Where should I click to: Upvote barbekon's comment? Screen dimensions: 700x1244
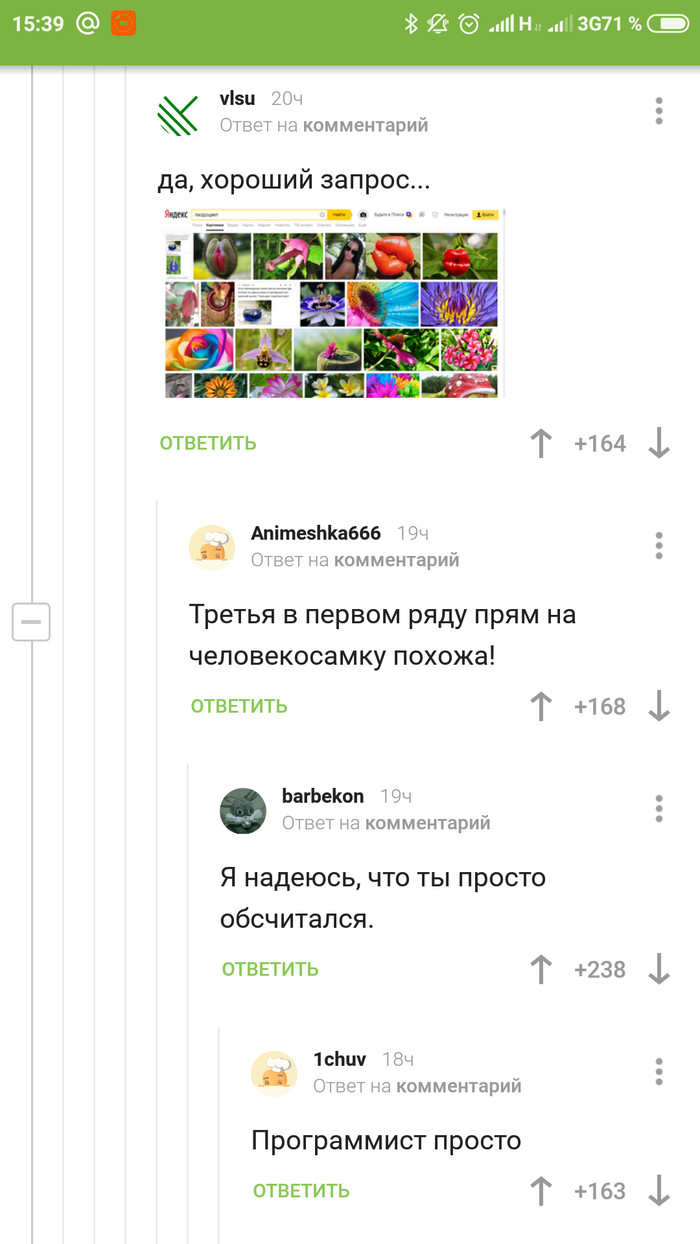tap(541, 970)
